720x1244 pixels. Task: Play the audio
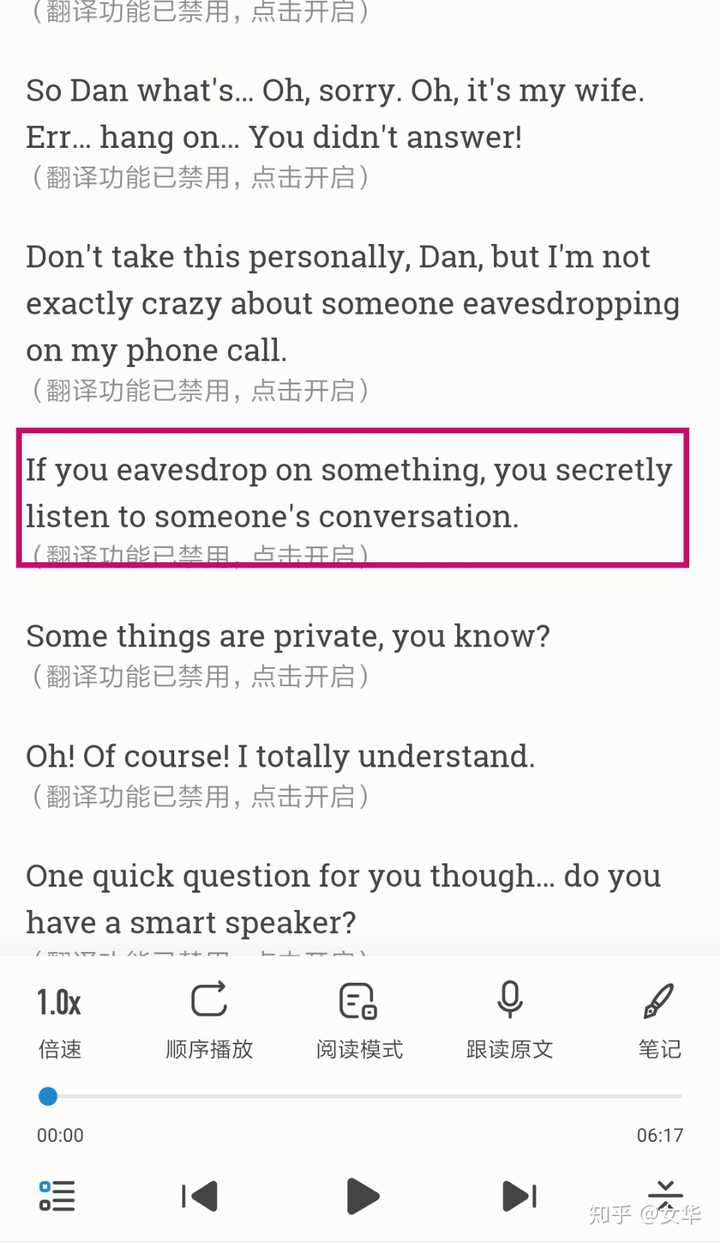coord(362,1195)
